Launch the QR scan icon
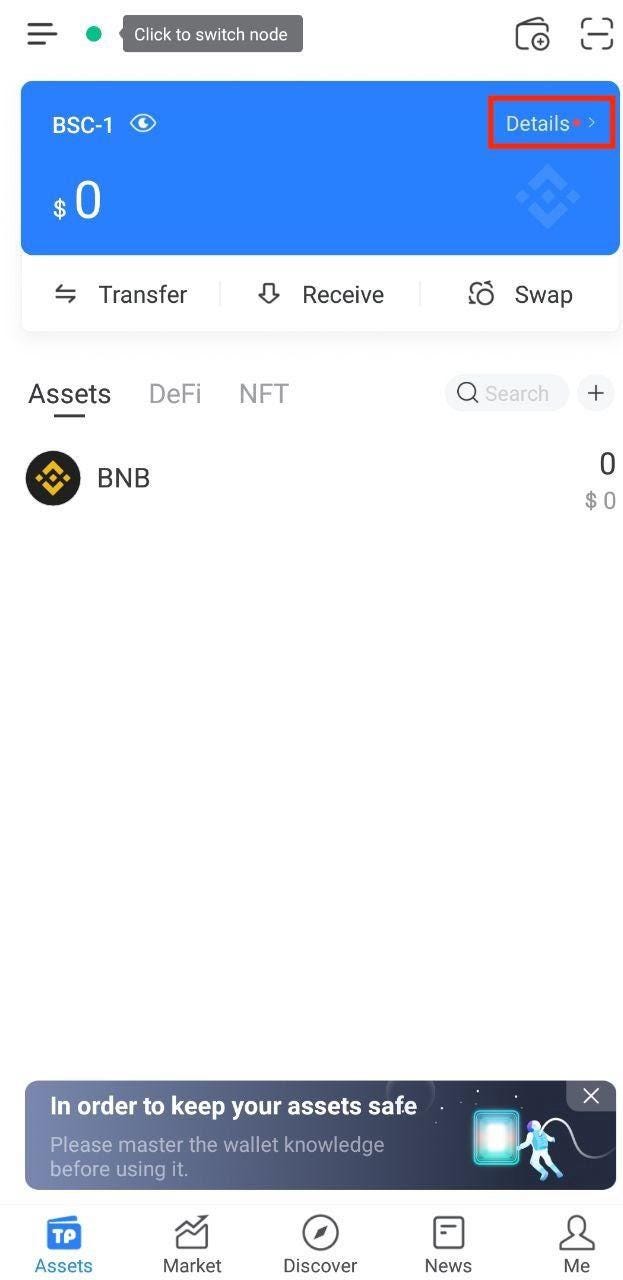This screenshot has width=623, height=1280. tap(597, 34)
